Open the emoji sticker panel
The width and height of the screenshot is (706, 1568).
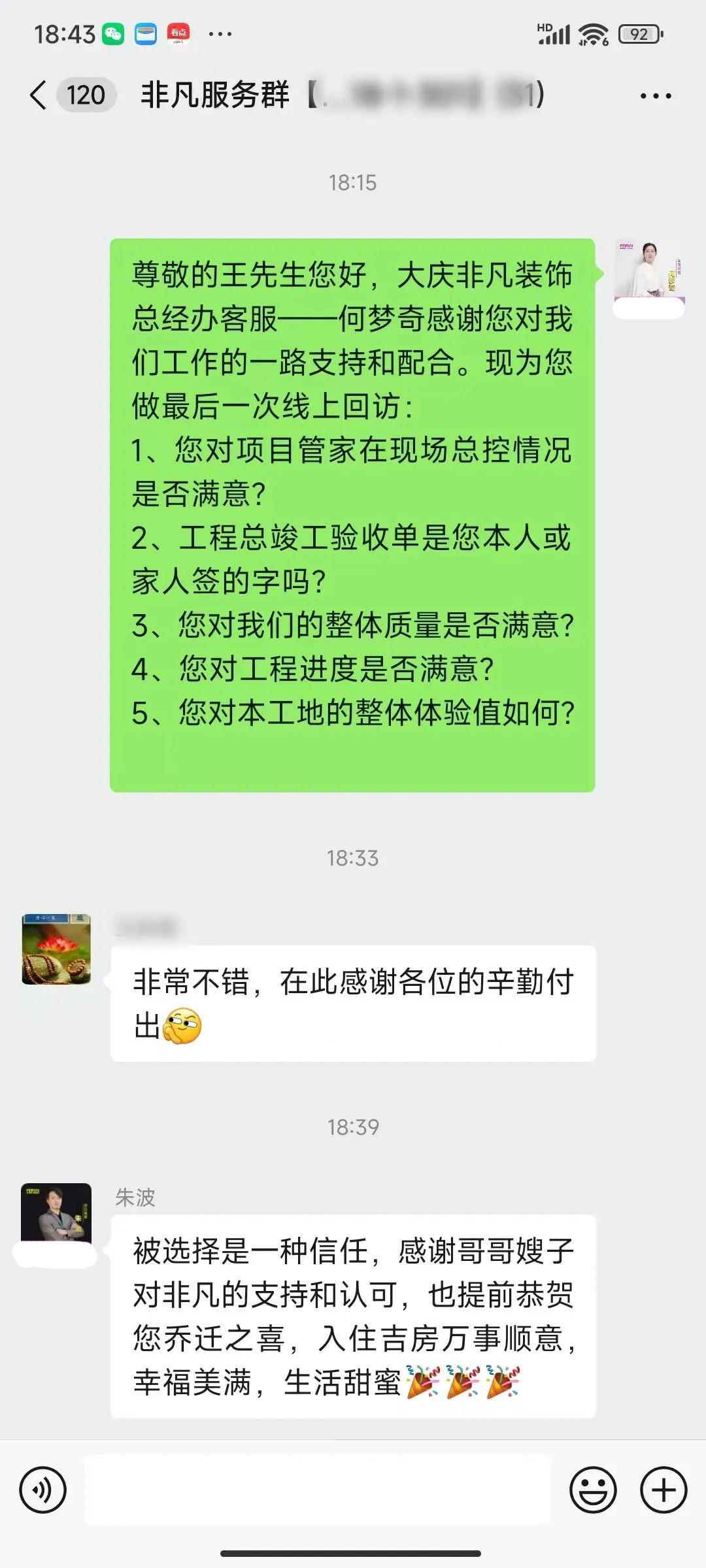593,1490
